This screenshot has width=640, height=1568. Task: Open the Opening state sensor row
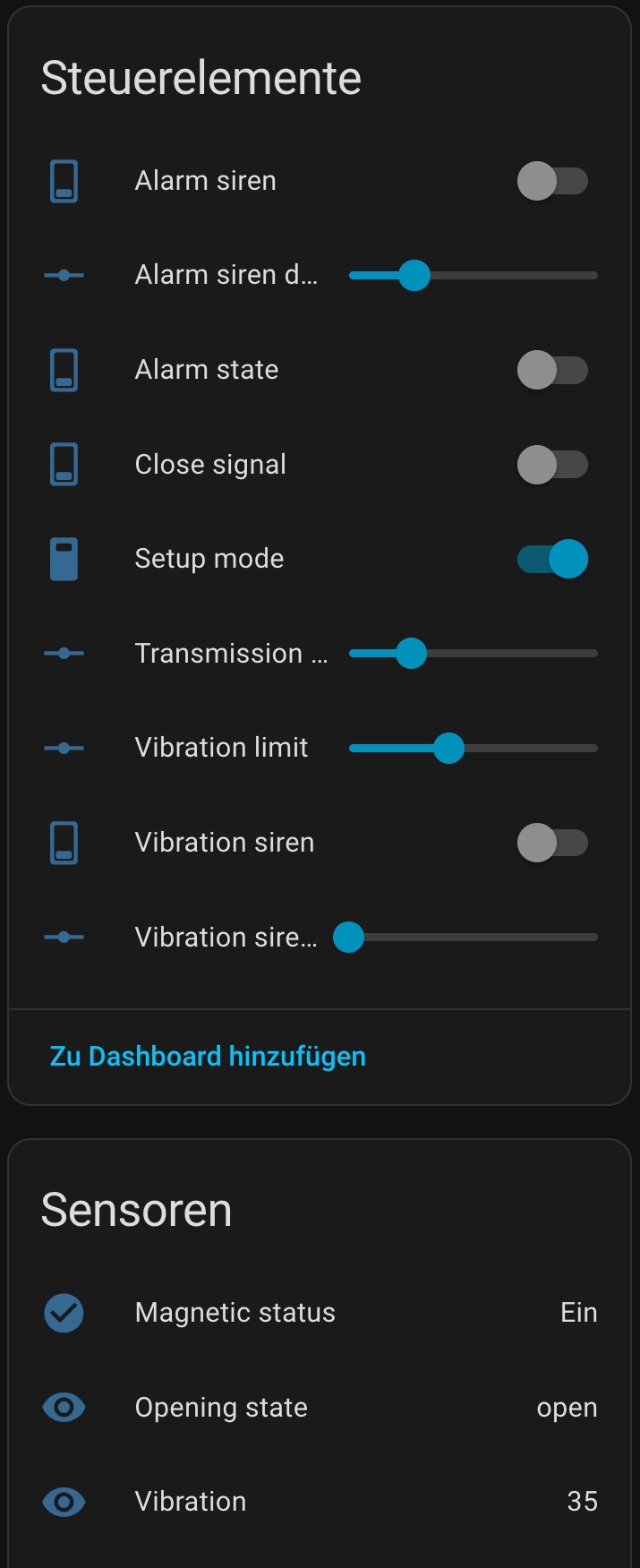tap(221, 1408)
